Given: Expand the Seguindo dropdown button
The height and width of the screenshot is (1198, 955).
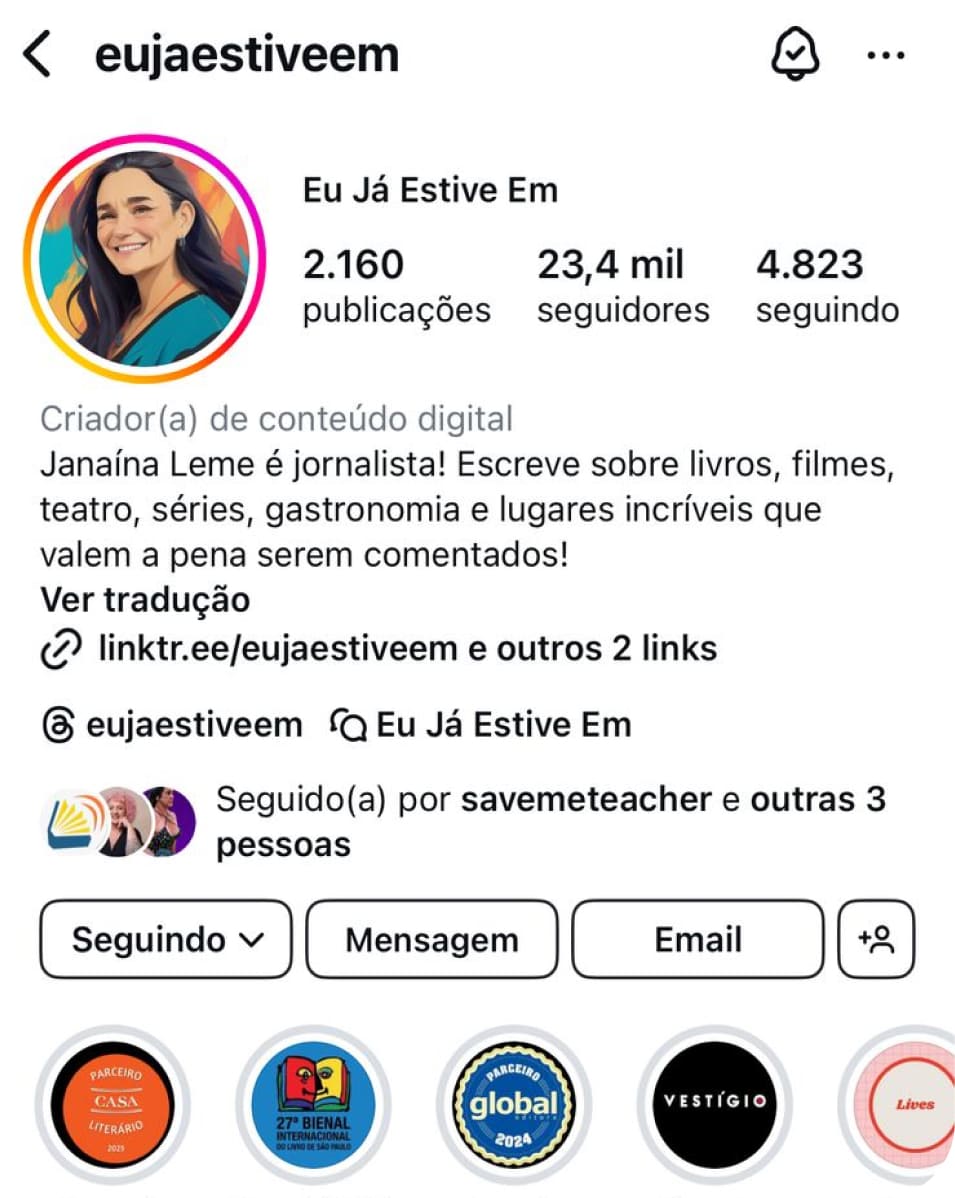Looking at the screenshot, I should click(166, 939).
